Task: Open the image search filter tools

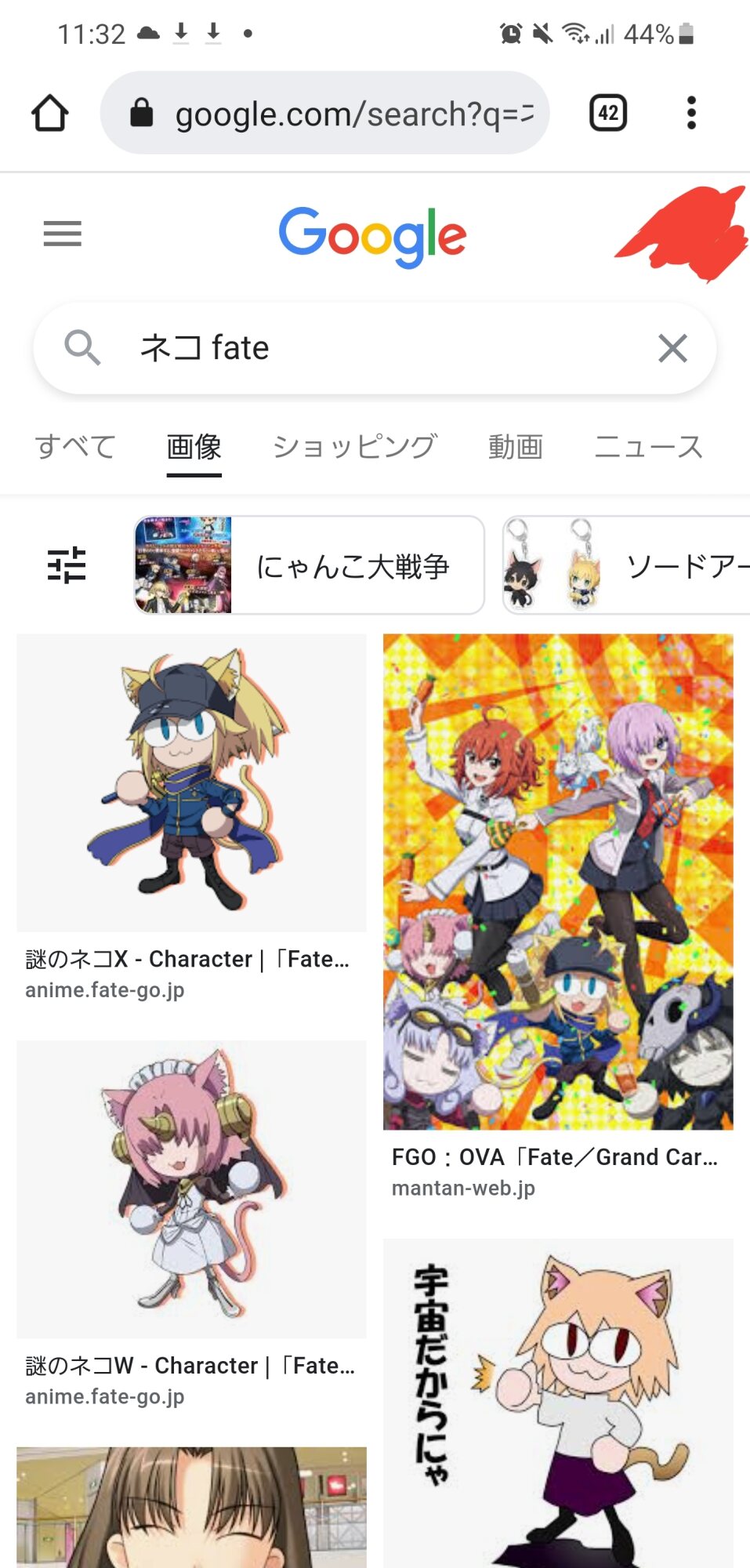Action: pyautogui.click(x=67, y=564)
